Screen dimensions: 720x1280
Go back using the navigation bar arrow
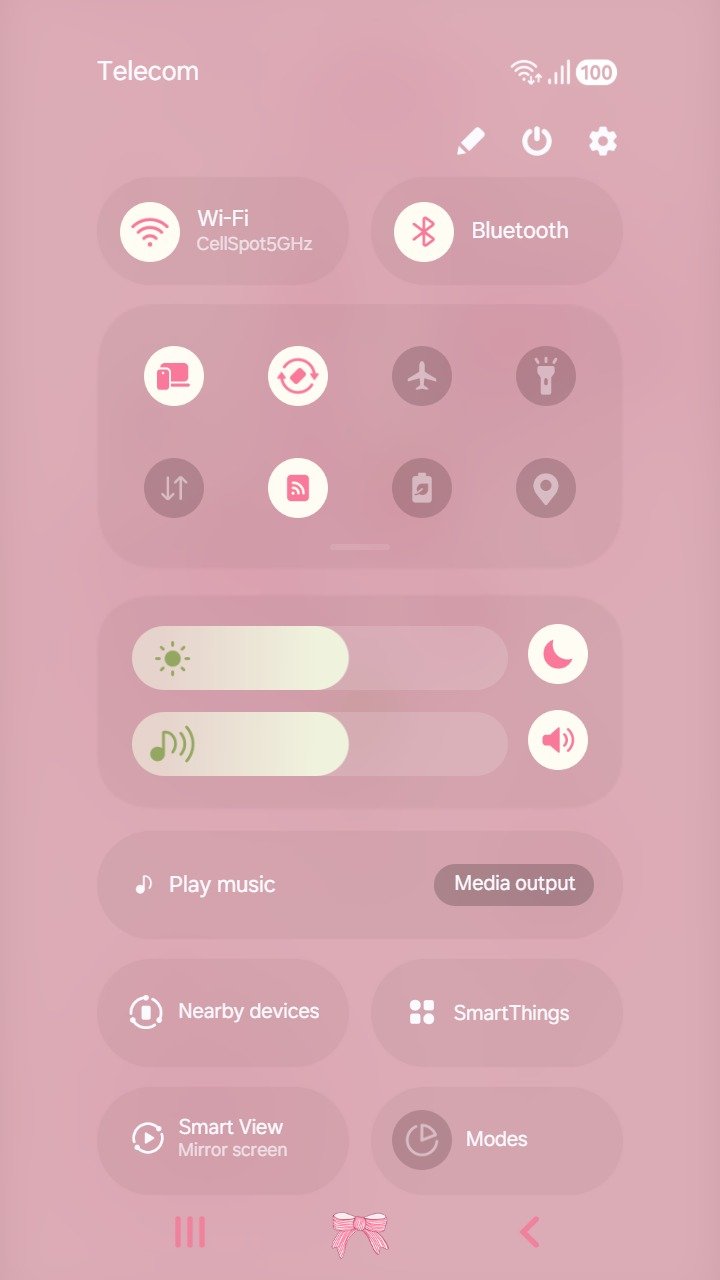[530, 1232]
